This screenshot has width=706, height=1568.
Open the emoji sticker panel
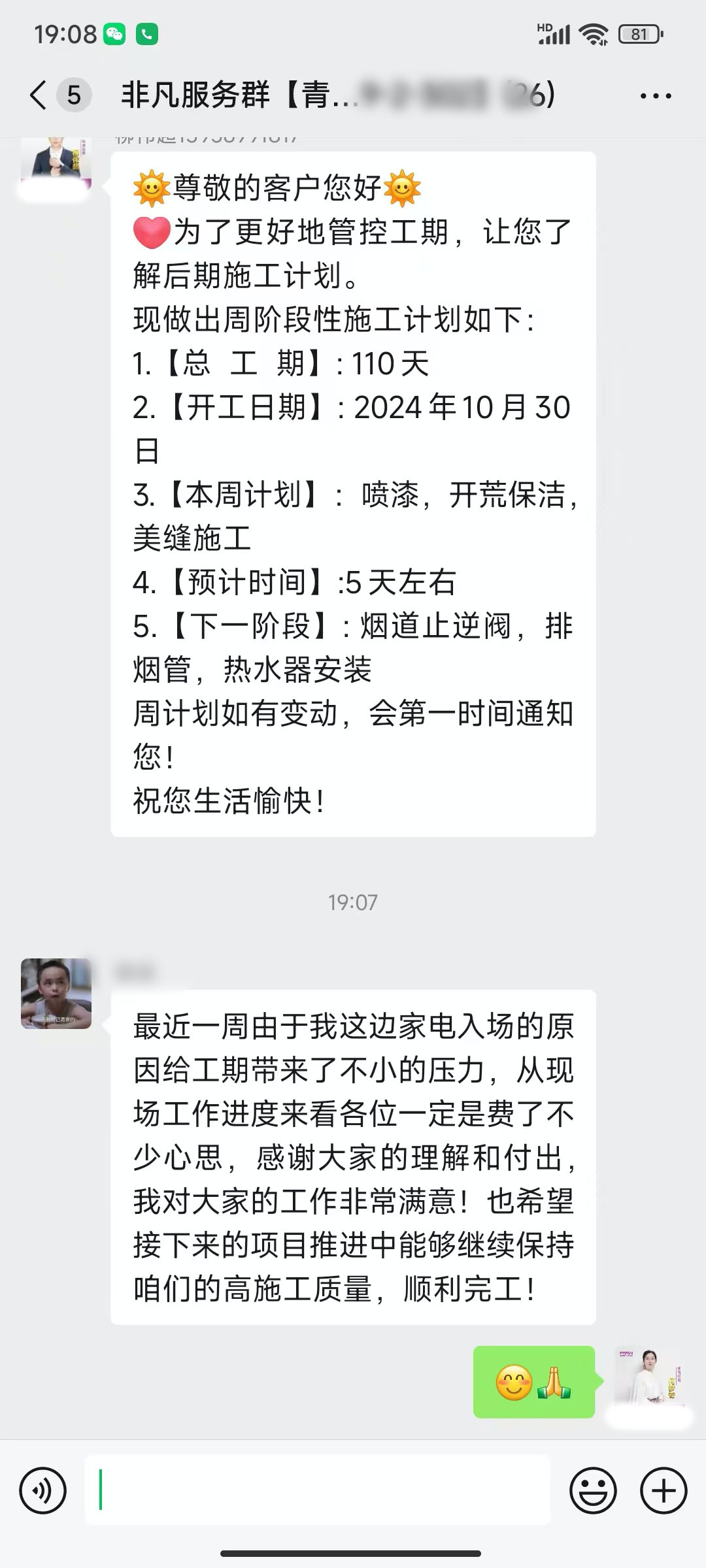pyautogui.click(x=593, y=1491)
